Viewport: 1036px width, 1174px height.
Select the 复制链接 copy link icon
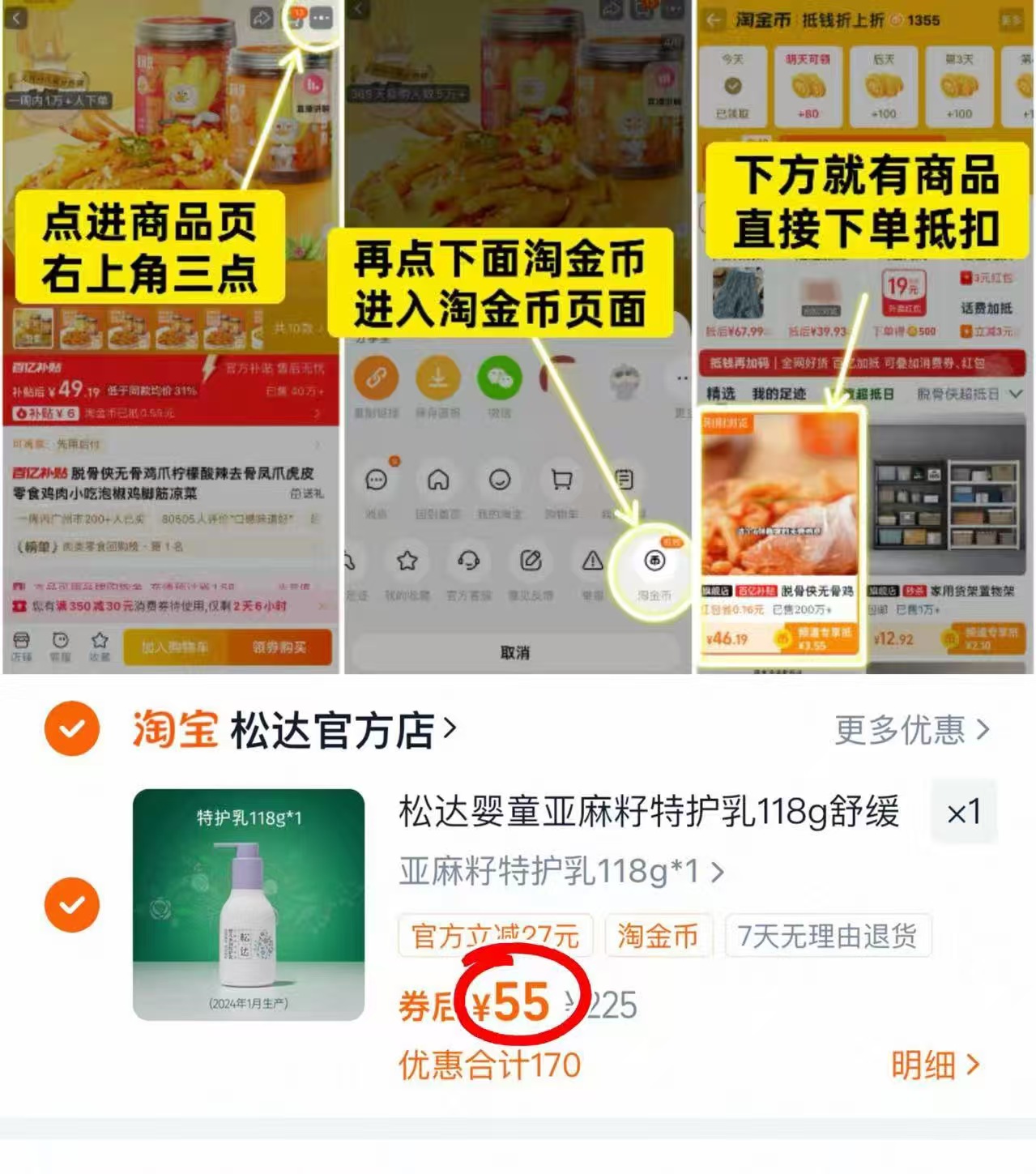377,378
